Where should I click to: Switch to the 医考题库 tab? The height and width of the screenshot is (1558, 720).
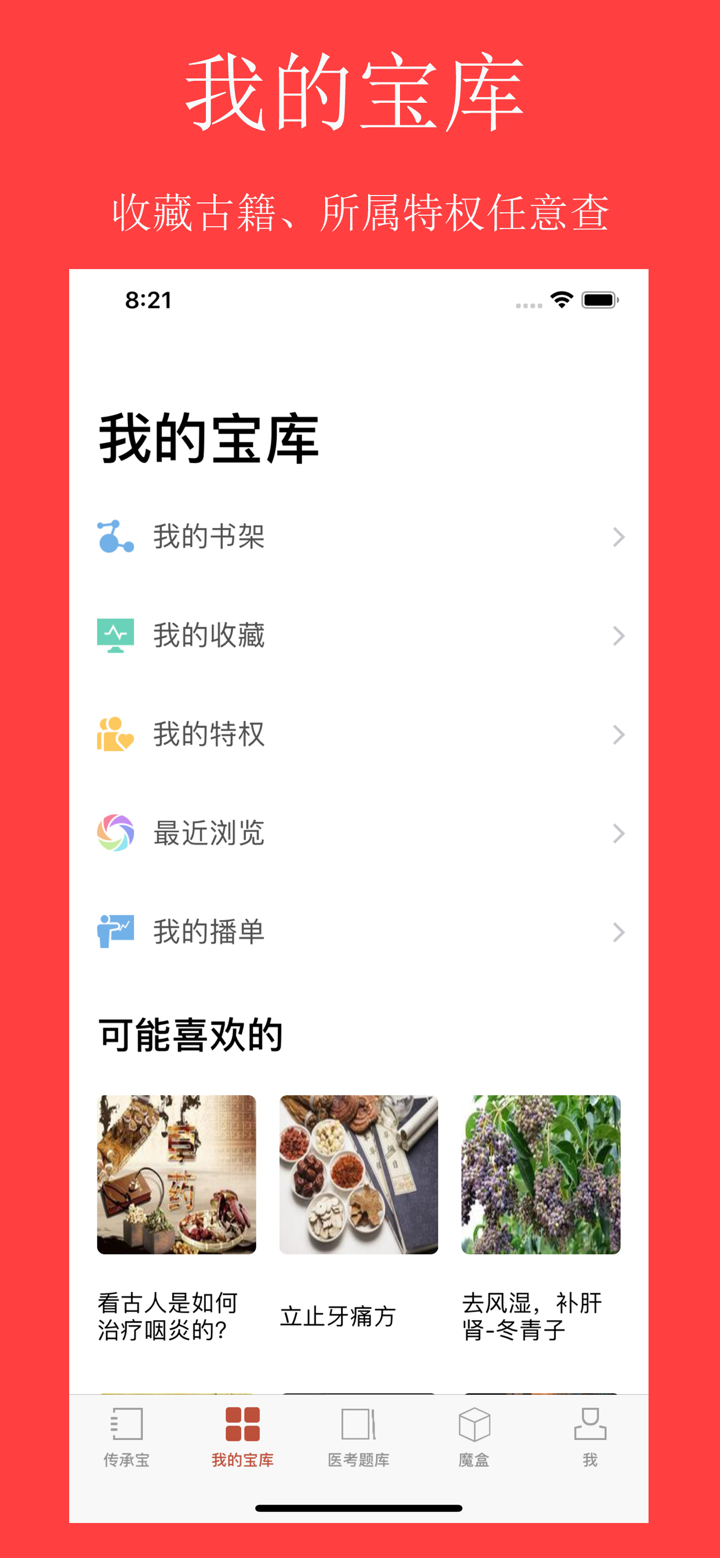pos(358,1437)
